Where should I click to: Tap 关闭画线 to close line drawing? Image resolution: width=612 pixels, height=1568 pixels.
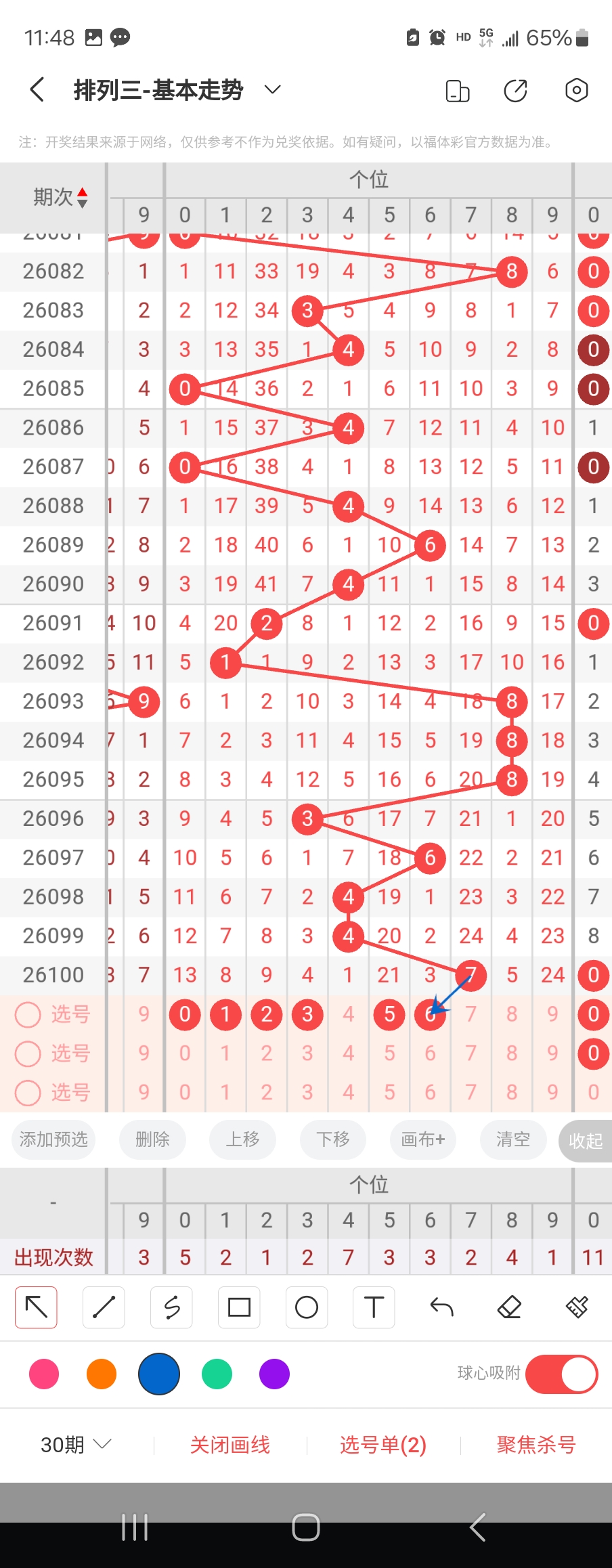click(230, 1445)
